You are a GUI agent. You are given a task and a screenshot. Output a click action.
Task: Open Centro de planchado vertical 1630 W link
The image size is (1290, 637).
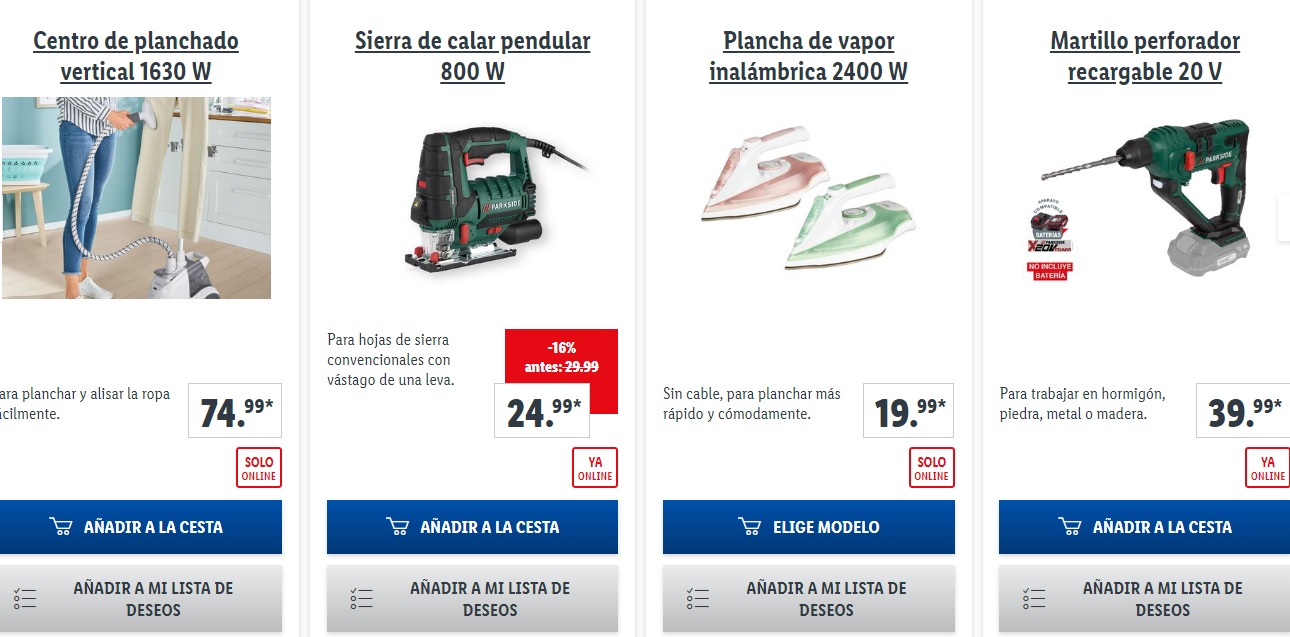pyautogui.click(x=136, y=56)
